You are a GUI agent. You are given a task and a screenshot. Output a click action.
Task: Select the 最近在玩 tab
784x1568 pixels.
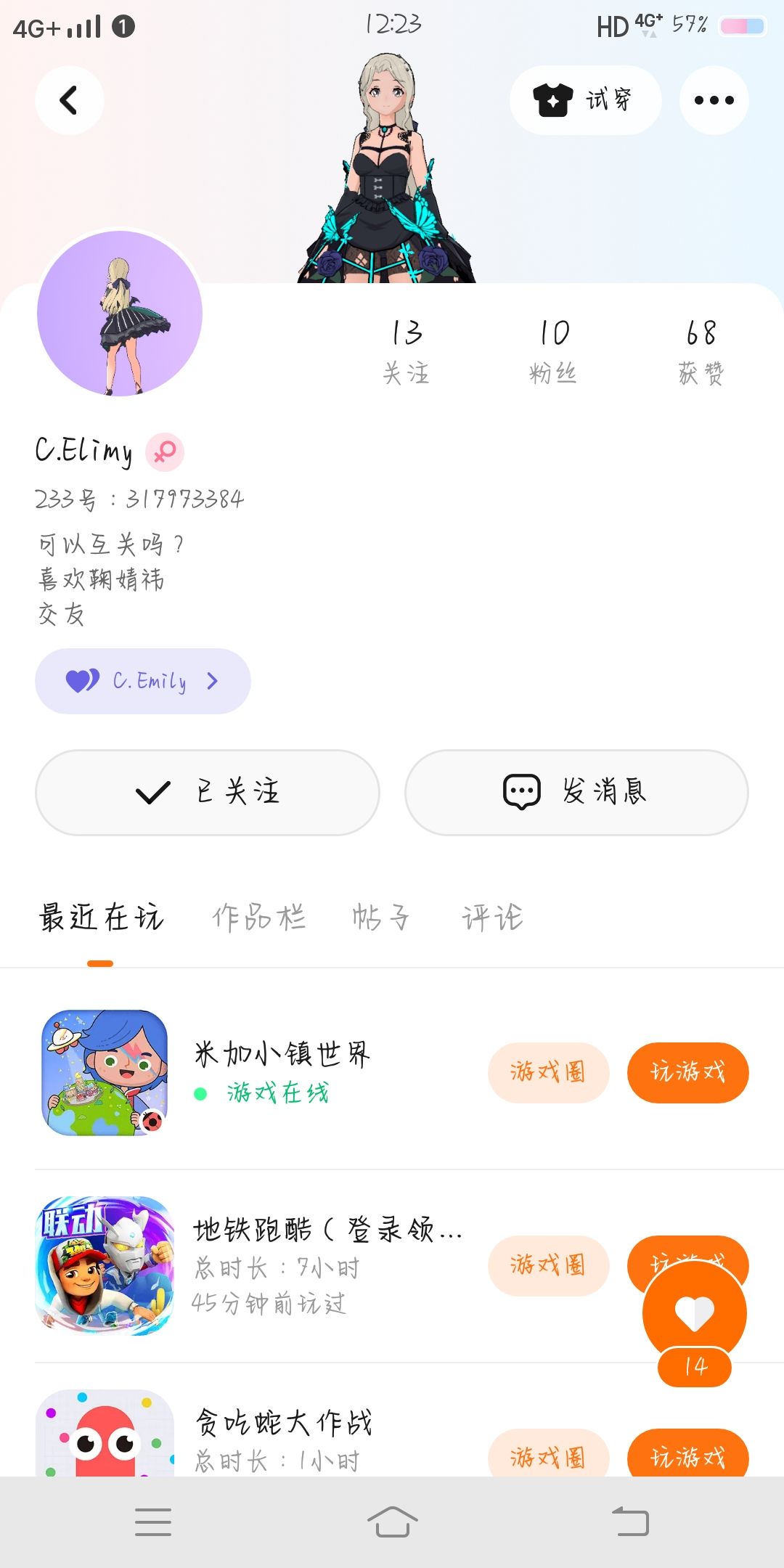click(102, 918)
